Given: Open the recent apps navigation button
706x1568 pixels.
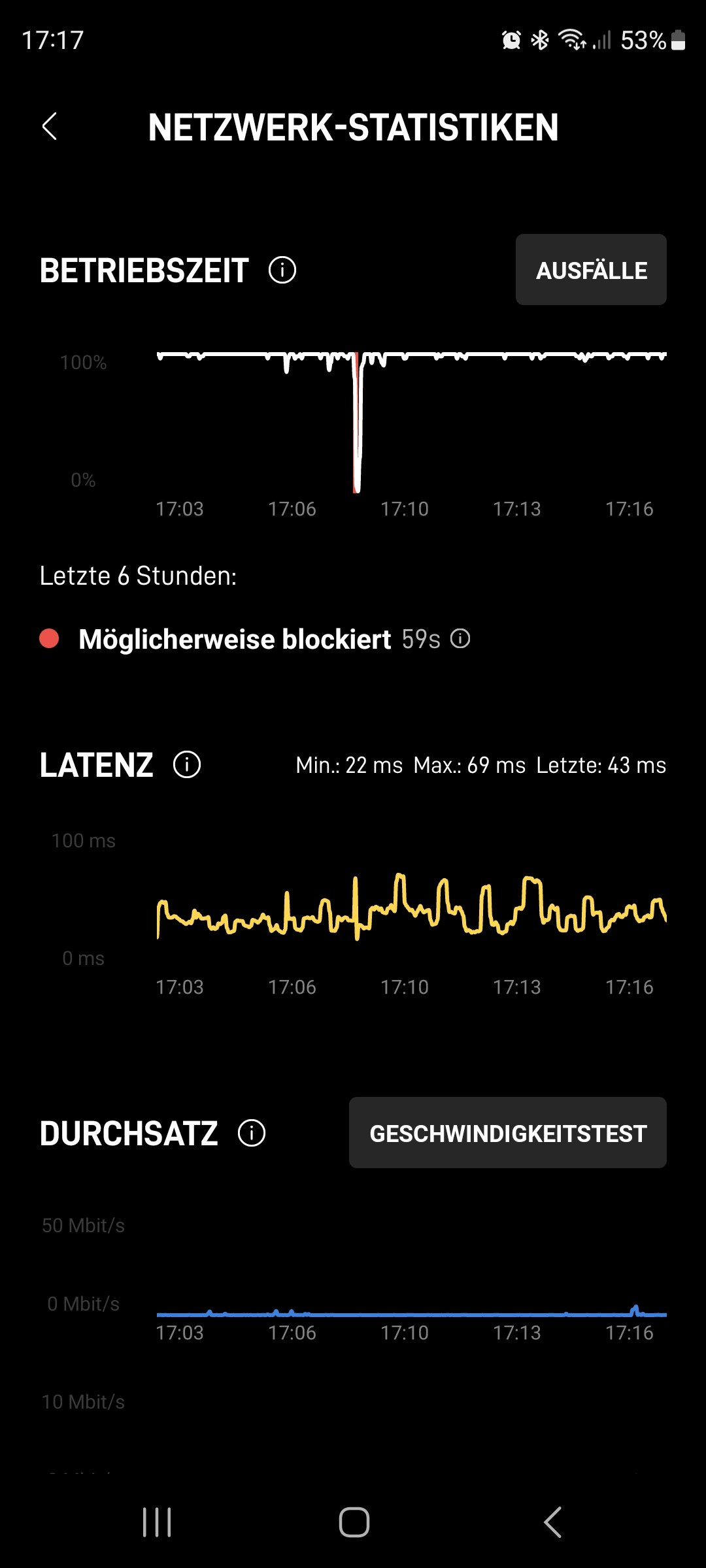Looking at the screenshot, I should coord(156,1522).
